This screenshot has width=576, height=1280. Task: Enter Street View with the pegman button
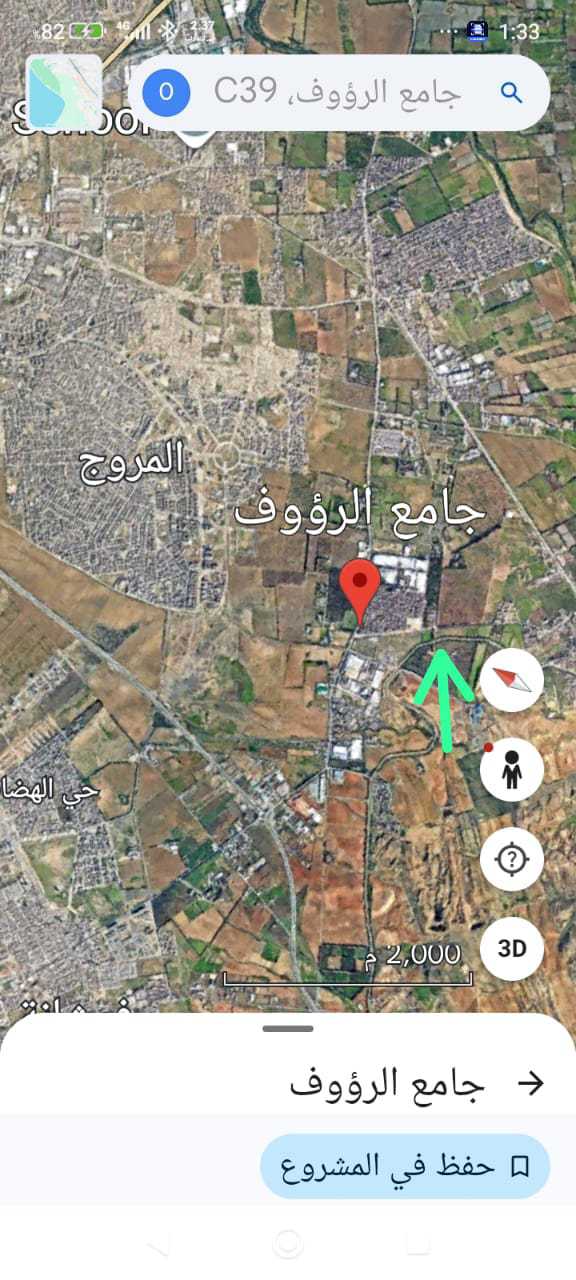tap(512, 771)
